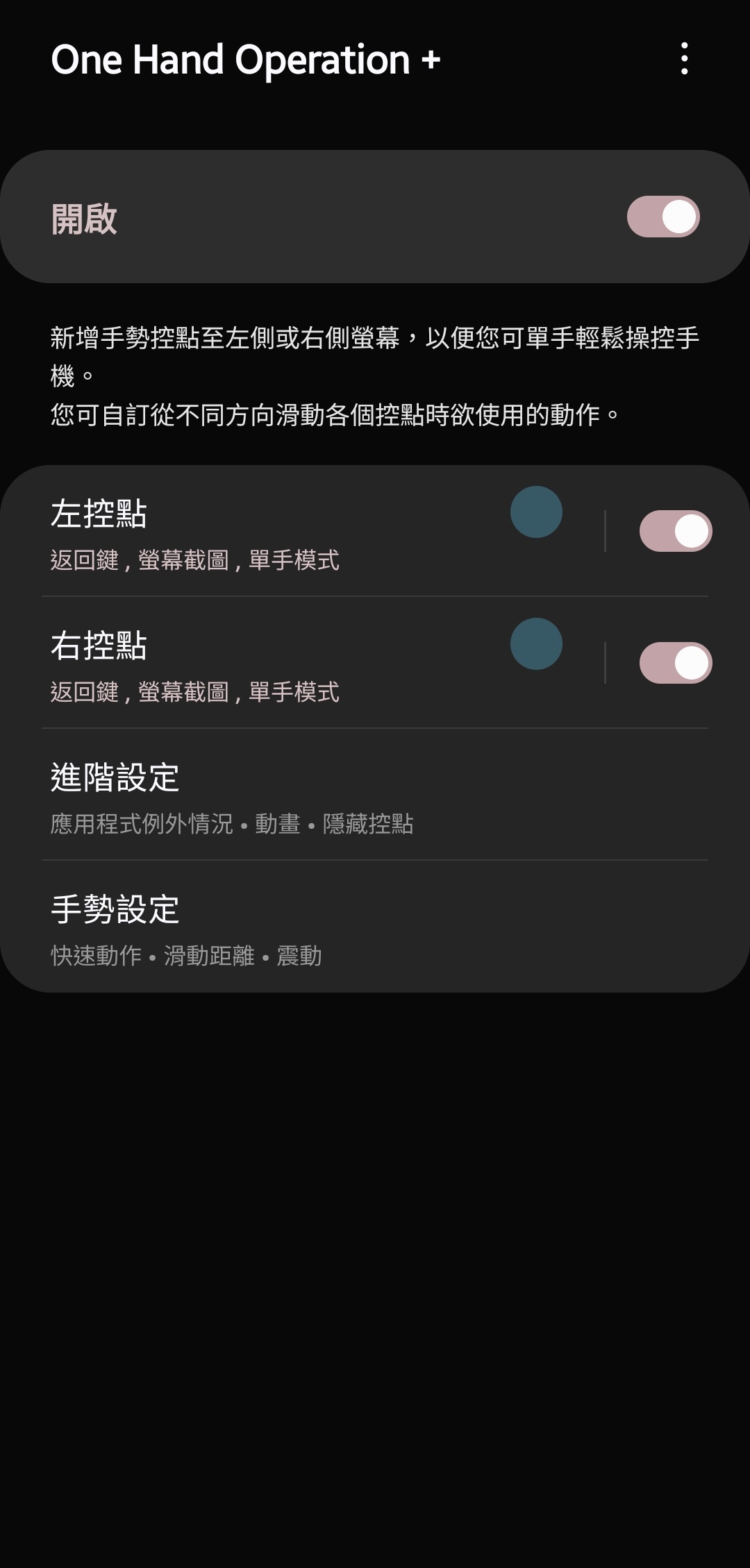Image resolution: width=750 pixels, height=1568 pixels.
Task: Turn off the main 開啟 switch
Action: coord(662,217)
